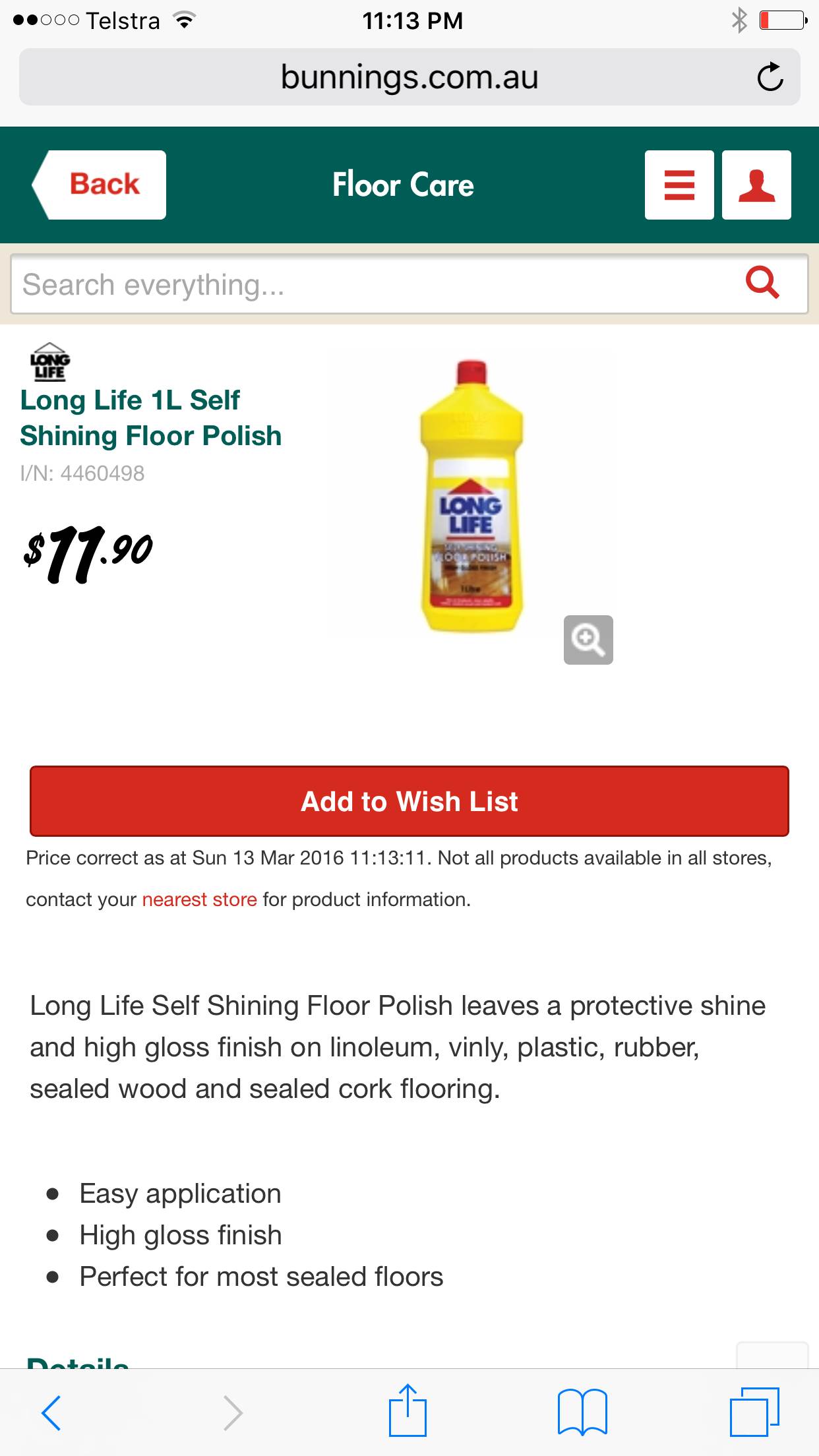
Task: Edit the bunnings.com.au address bar
Action: [x=409, y=77]
